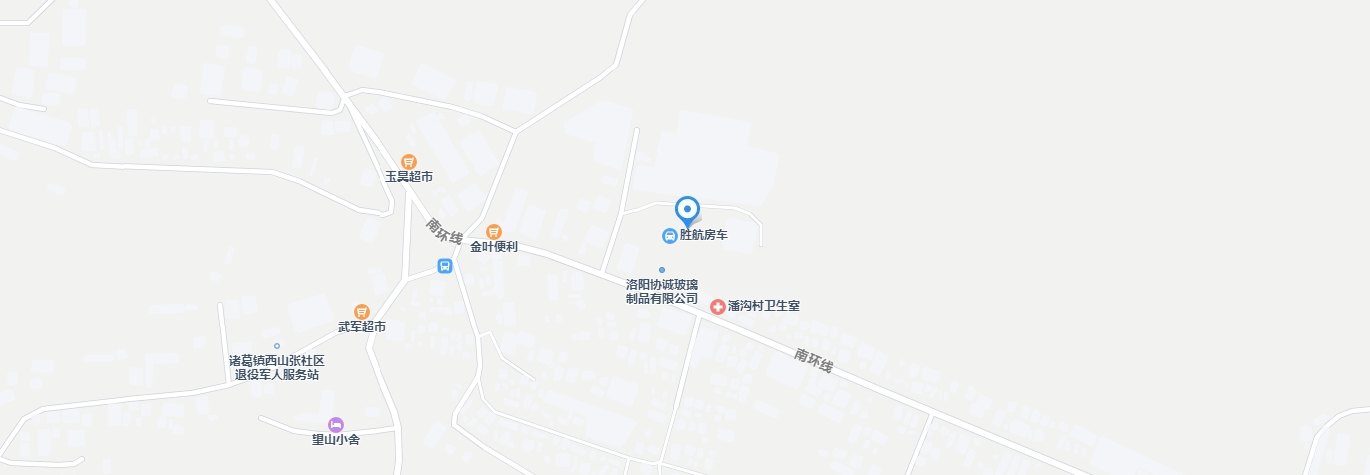Tap the bus stop icon on 南环线
1370x475 pixels.
click(445, 266)
